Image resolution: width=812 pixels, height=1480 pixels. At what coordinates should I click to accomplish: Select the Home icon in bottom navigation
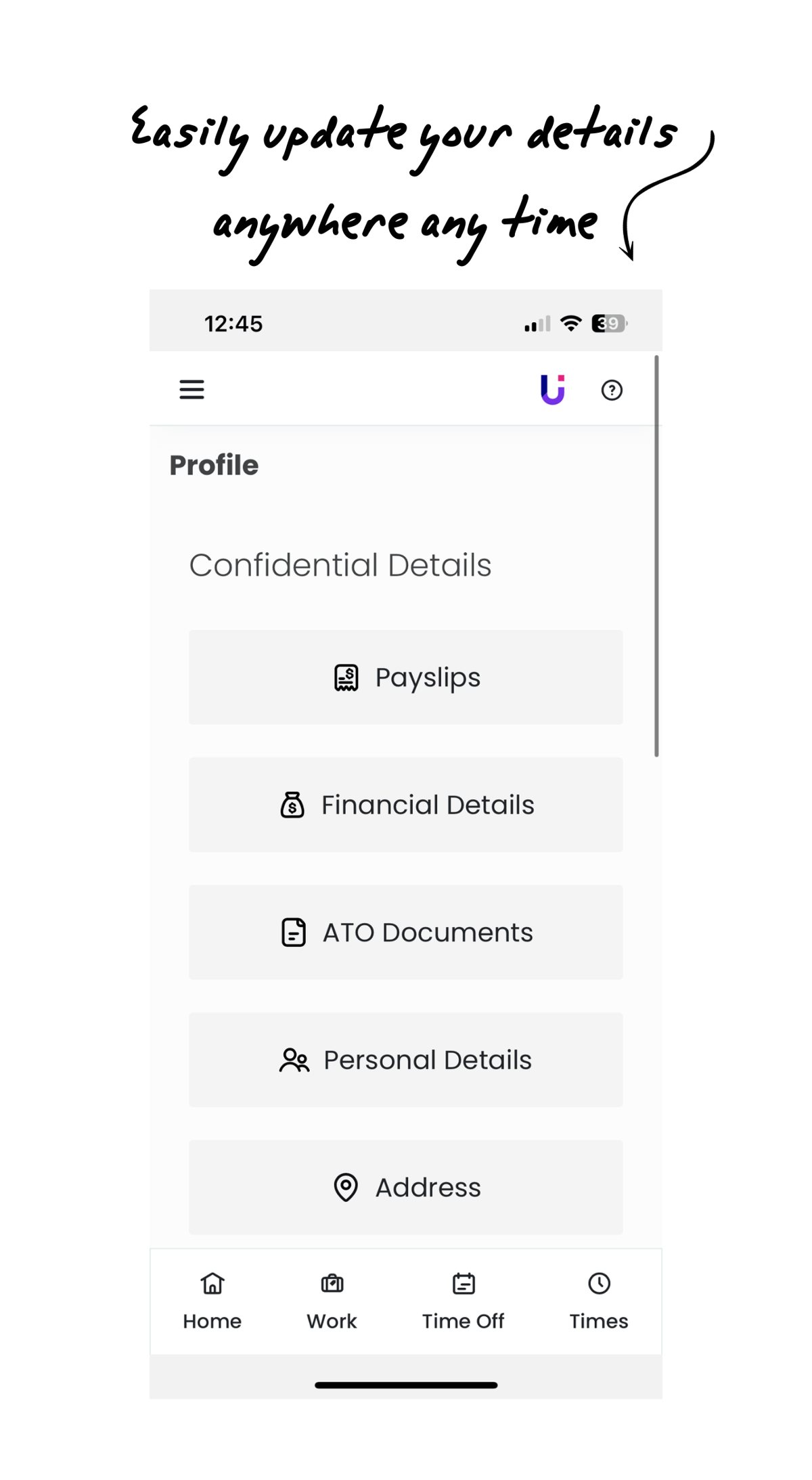click(x=211, y=1283)
